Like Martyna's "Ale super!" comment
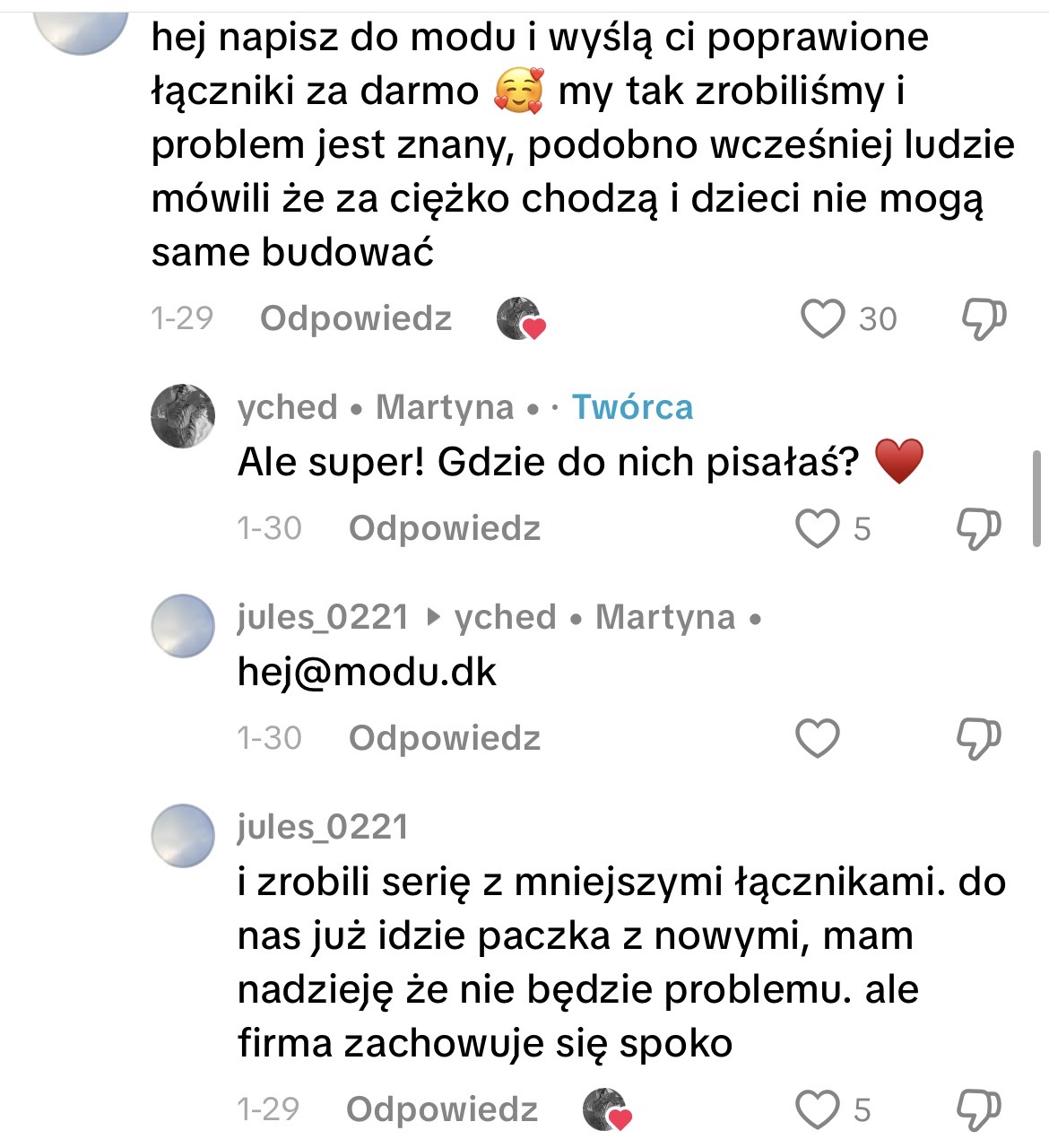1049x1148 pixels. [x=818, y=528]
